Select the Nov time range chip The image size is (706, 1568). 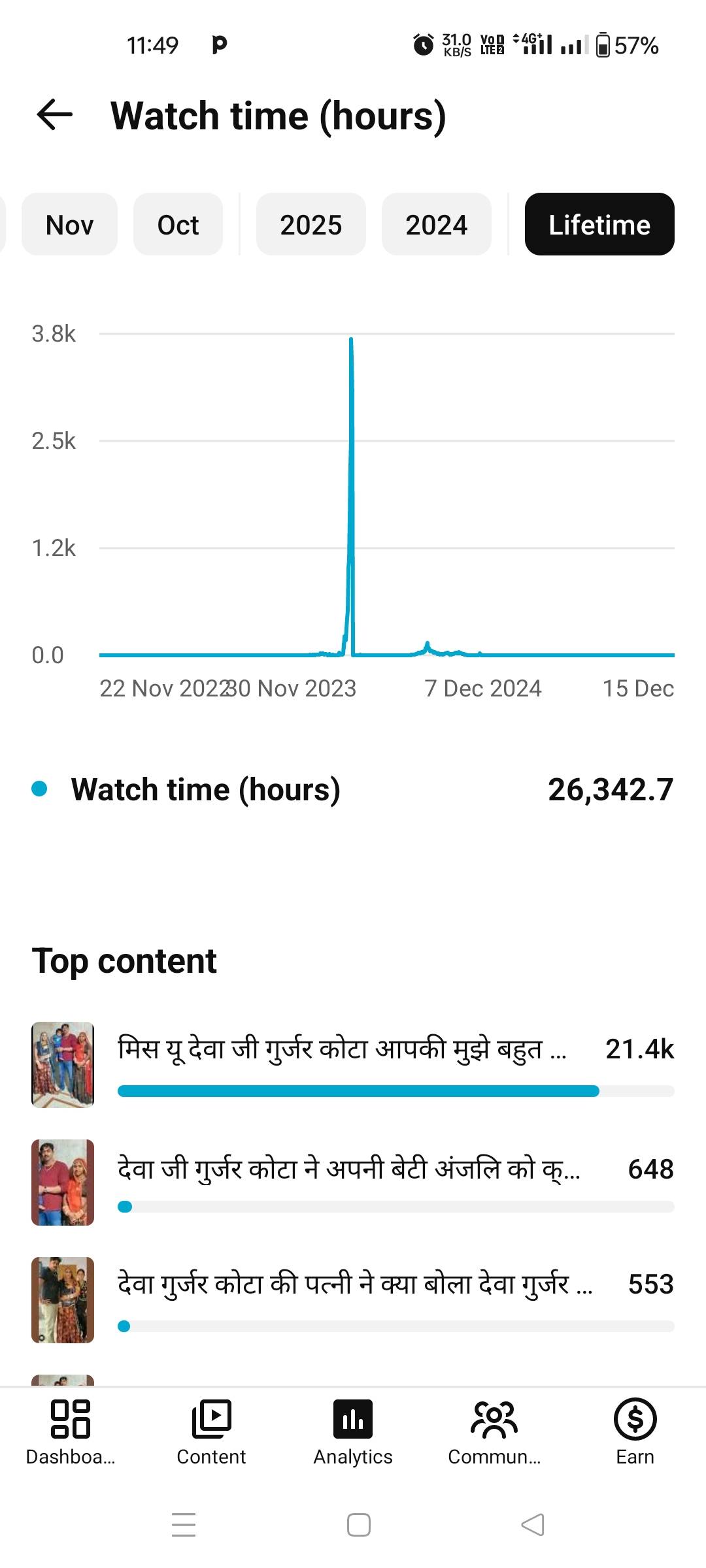(69, 225)
